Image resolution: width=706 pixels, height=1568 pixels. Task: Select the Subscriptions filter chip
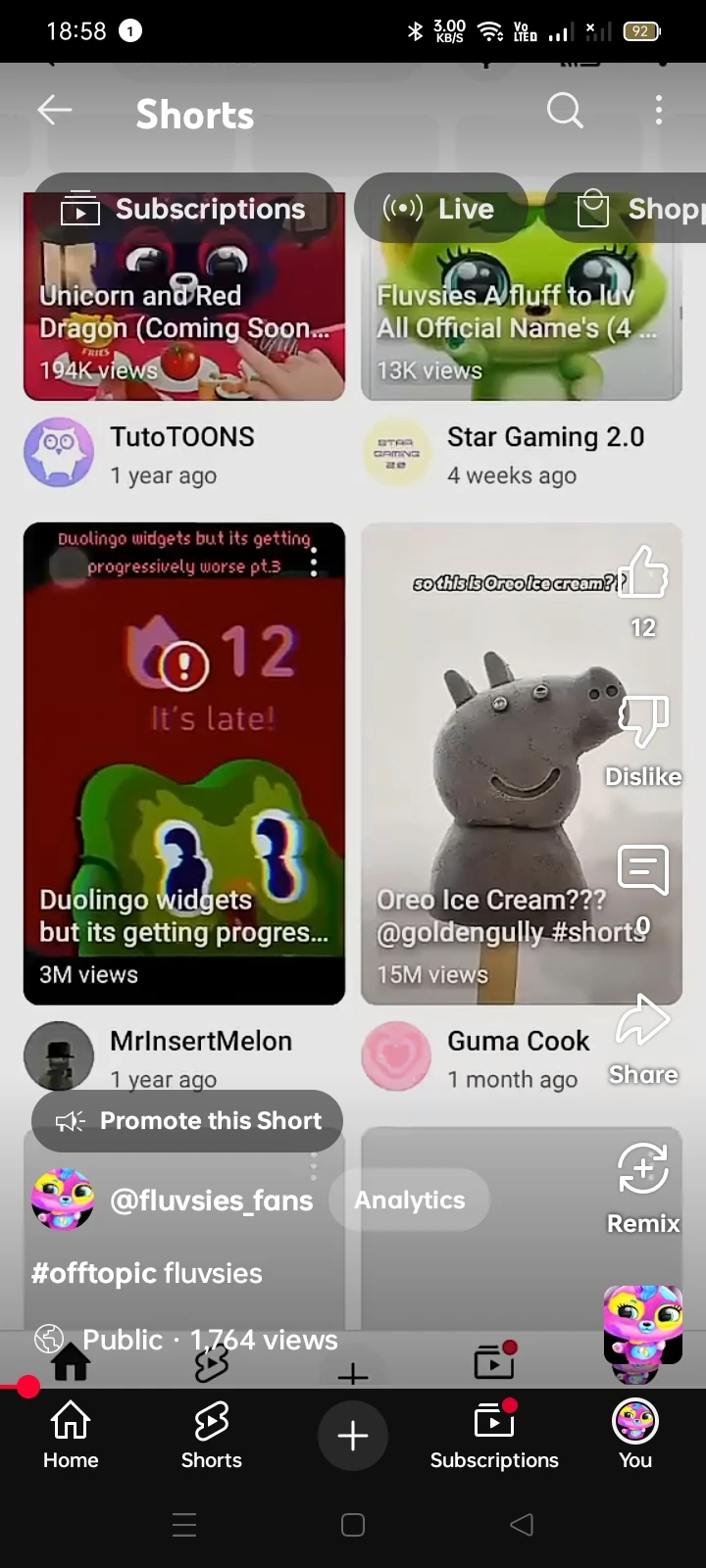tap(184, 209)
